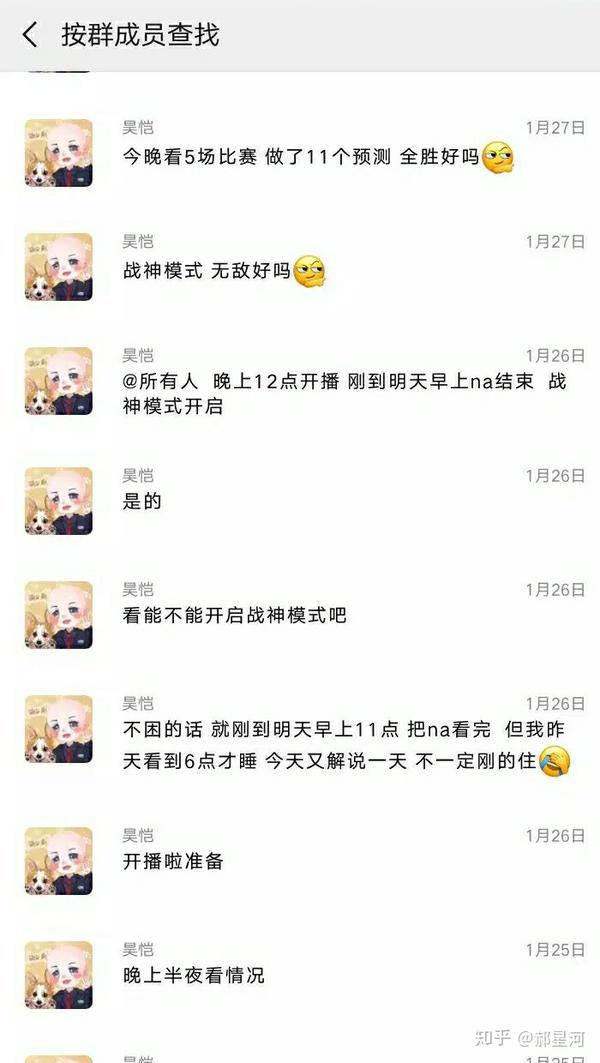This screenshot has height=1063, width=600.
Task: Open message starting 不困的话 就刚到明天早上11点
Action: [340, 748]
